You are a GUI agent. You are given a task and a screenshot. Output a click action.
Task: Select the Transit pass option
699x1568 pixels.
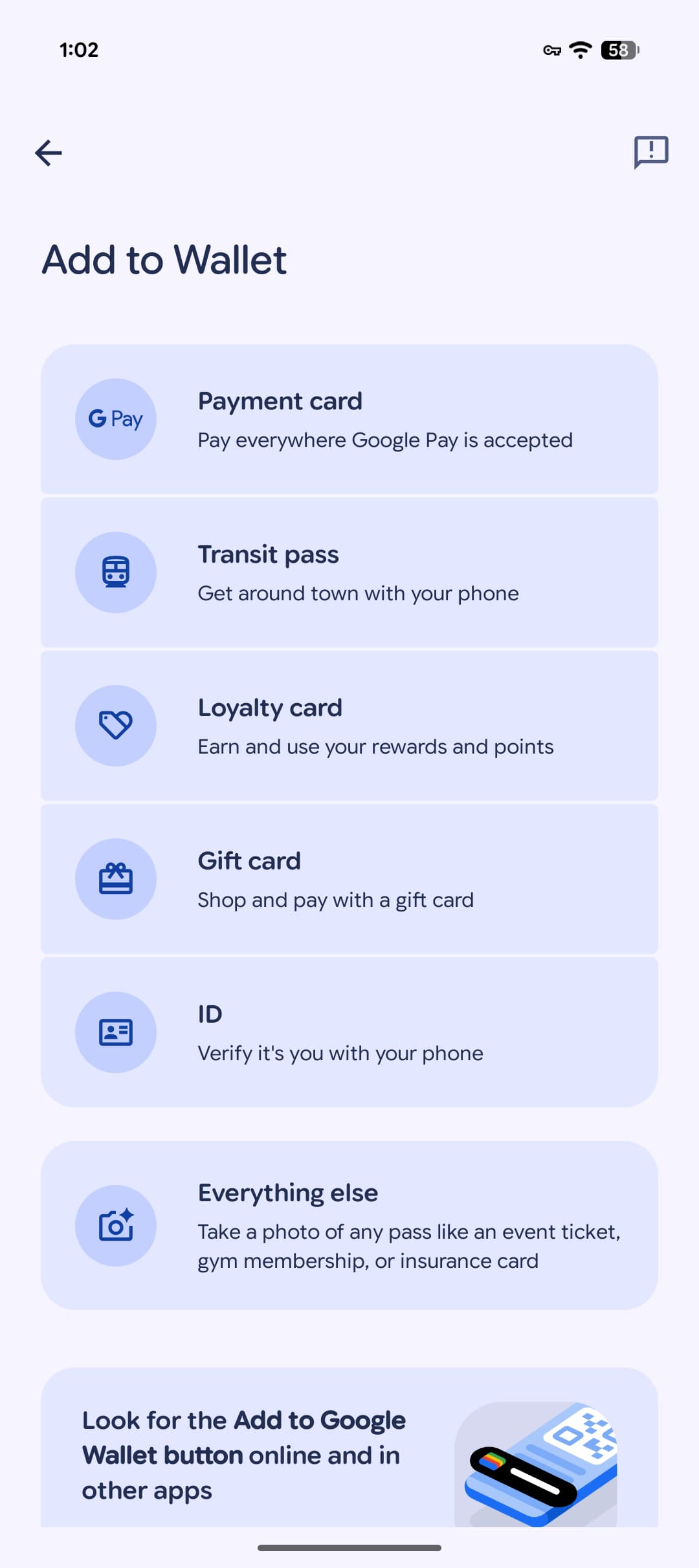349,572
